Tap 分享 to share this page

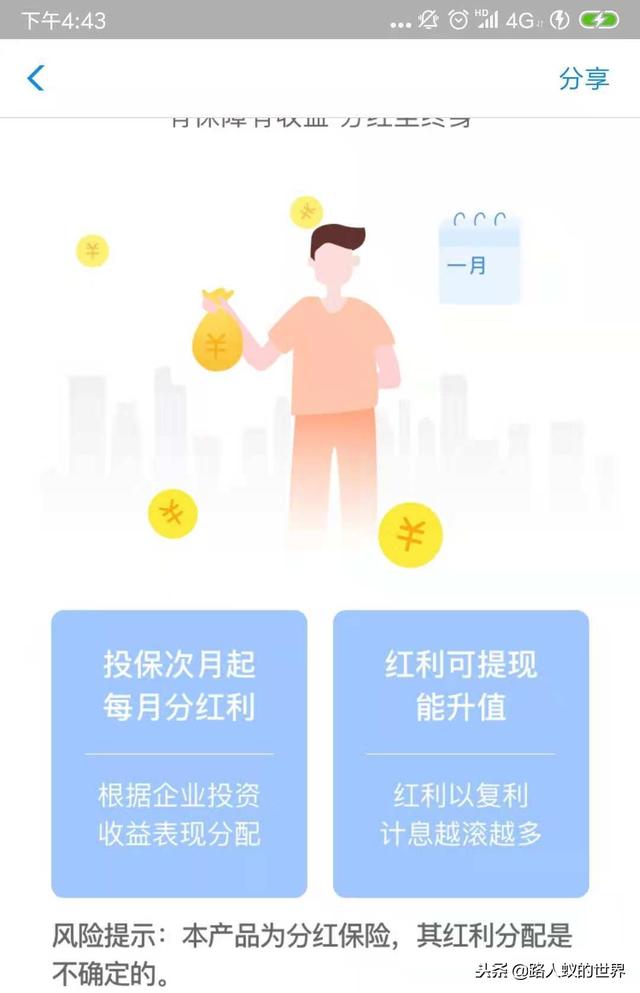pos(583,79)
